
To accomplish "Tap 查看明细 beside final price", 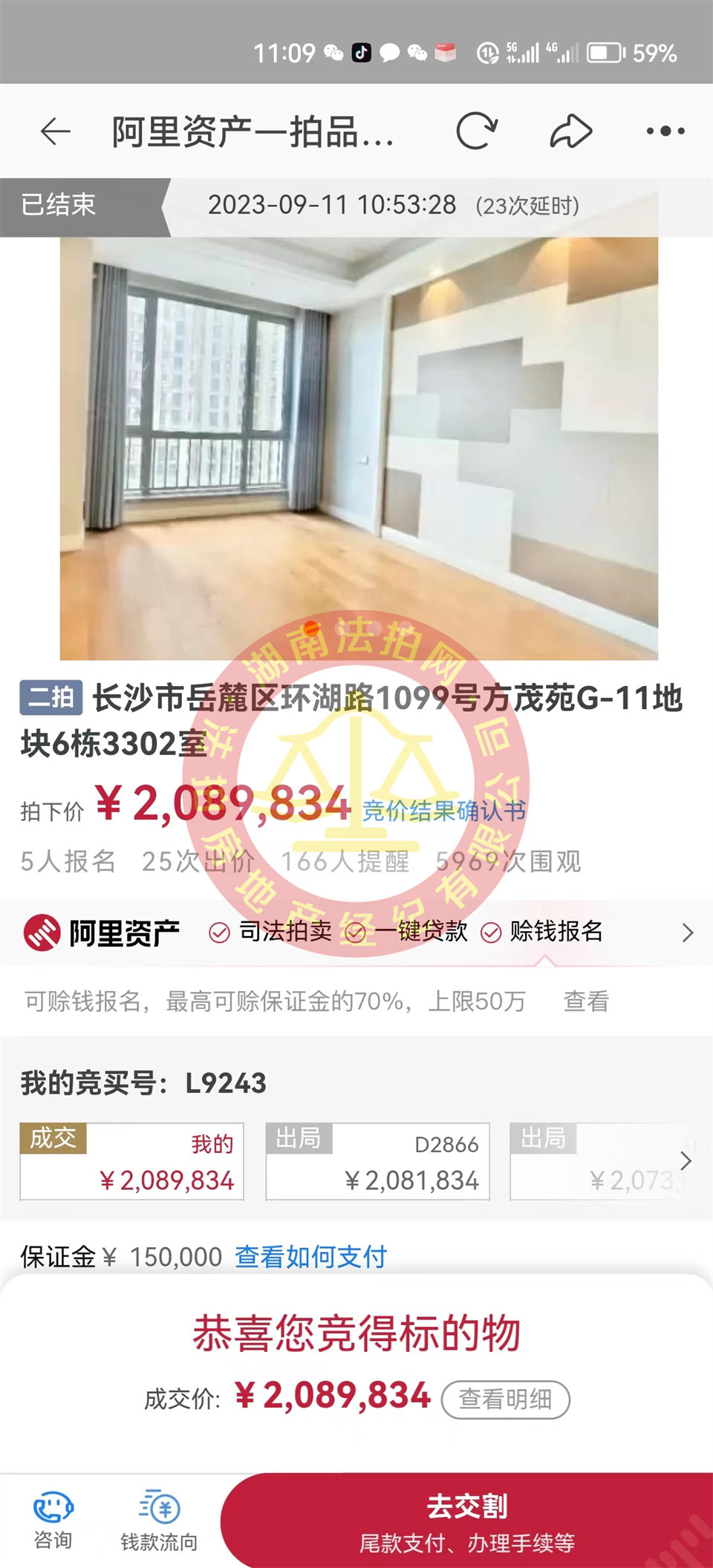I will [505, 1399].
